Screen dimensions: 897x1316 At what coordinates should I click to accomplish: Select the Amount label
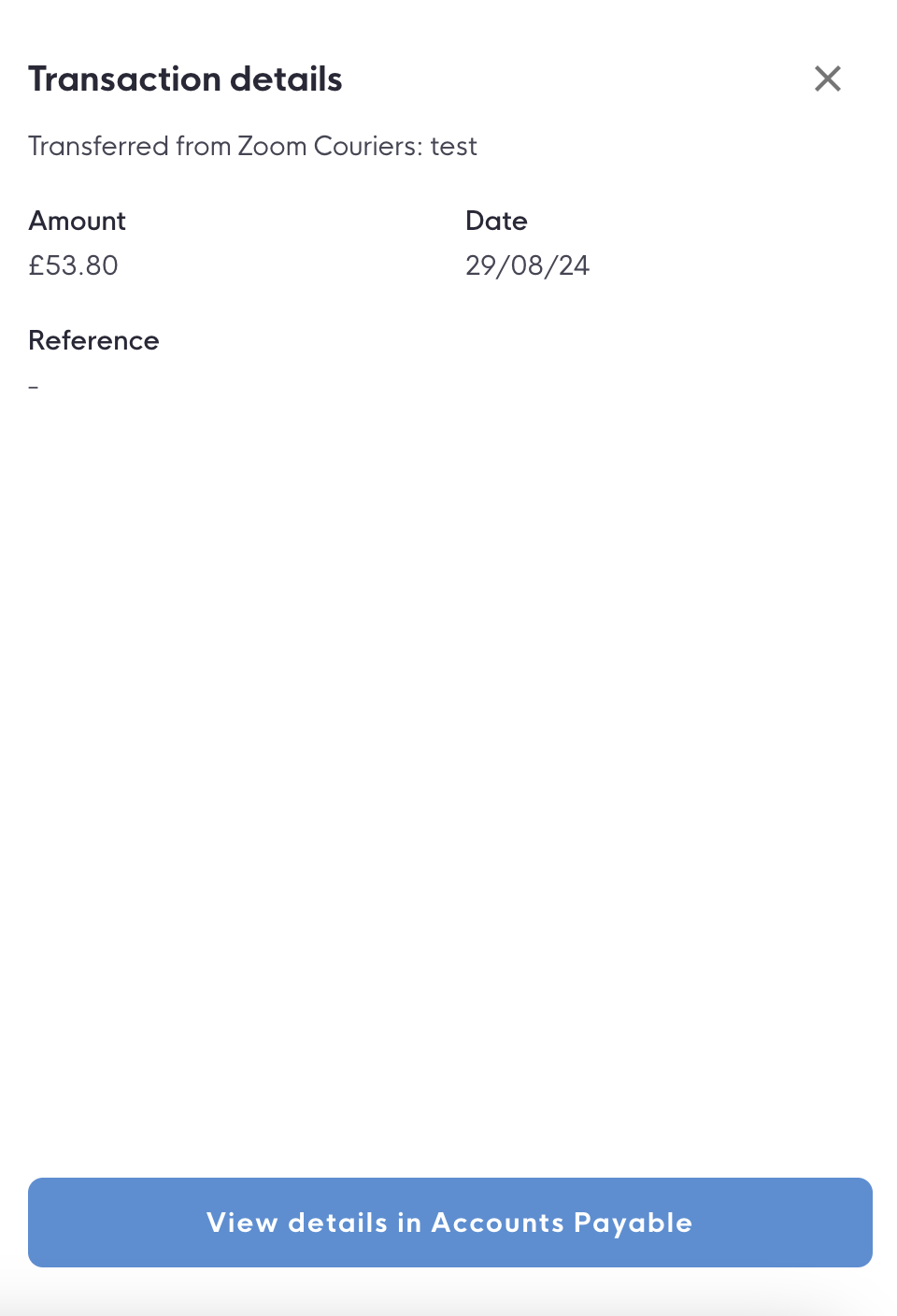(x=78, y=221)
